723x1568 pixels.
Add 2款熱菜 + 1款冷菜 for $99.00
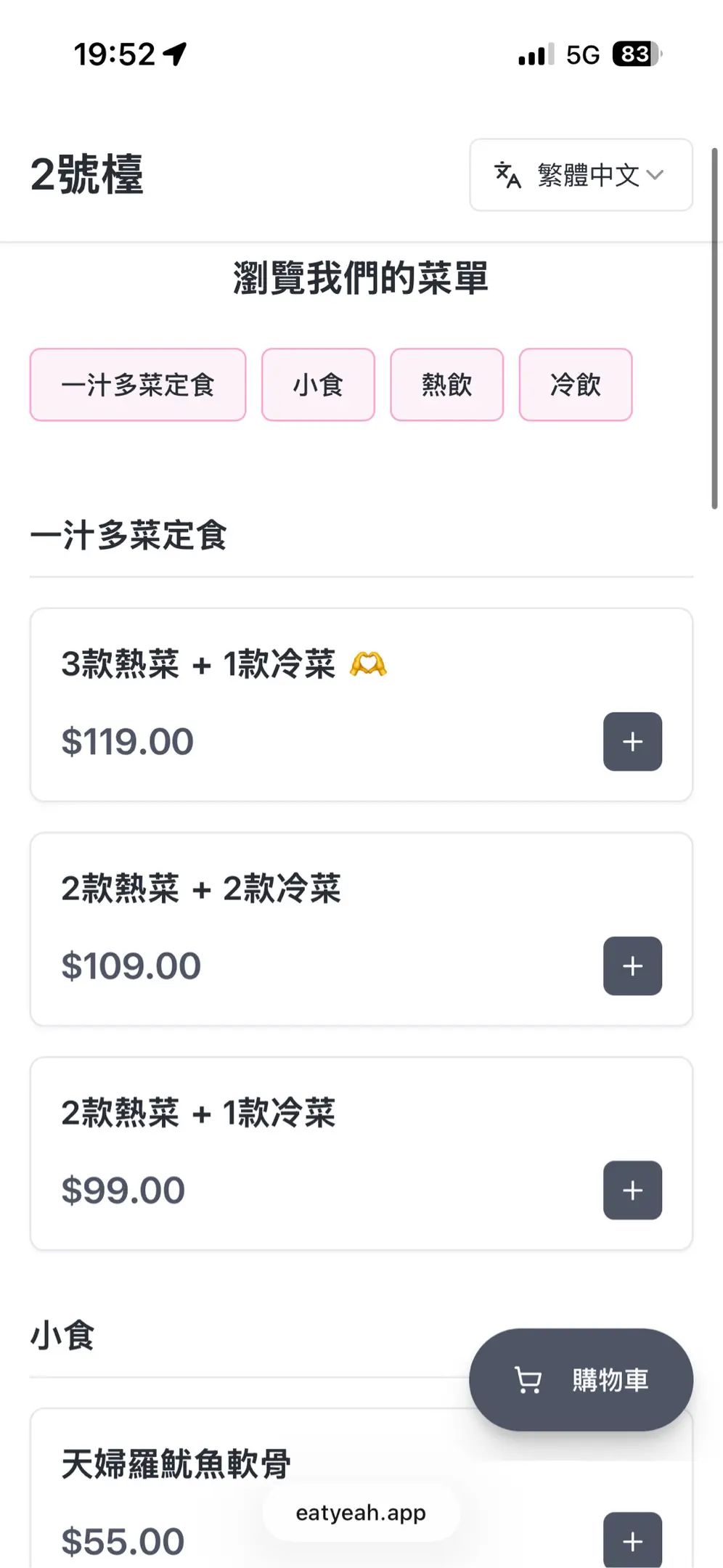coord(632,1190)
